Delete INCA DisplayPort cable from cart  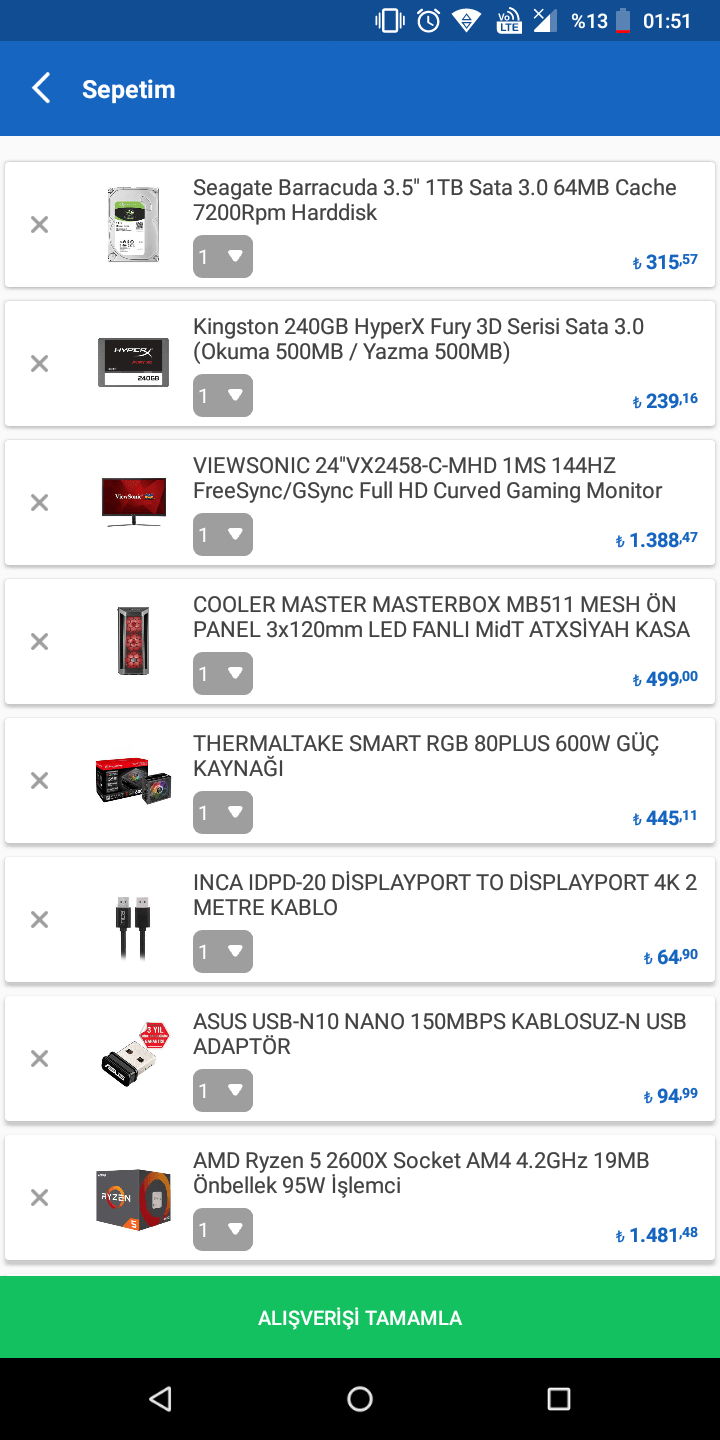[x=39, y=920]
